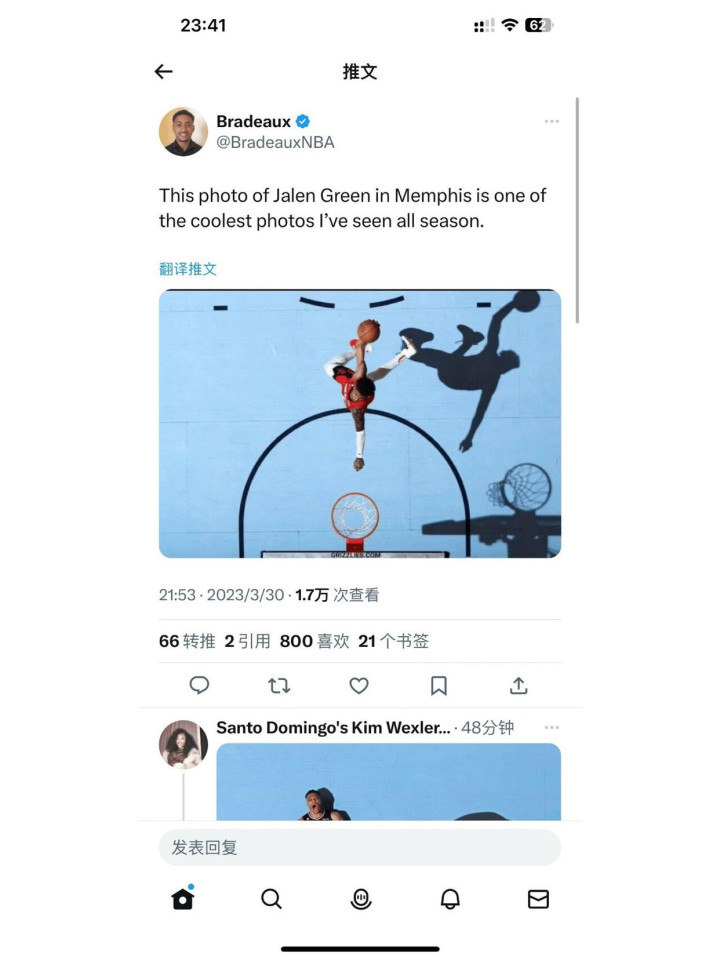Open the Jalen Green dunk photo
720x960 pixels.
(360, 424)
